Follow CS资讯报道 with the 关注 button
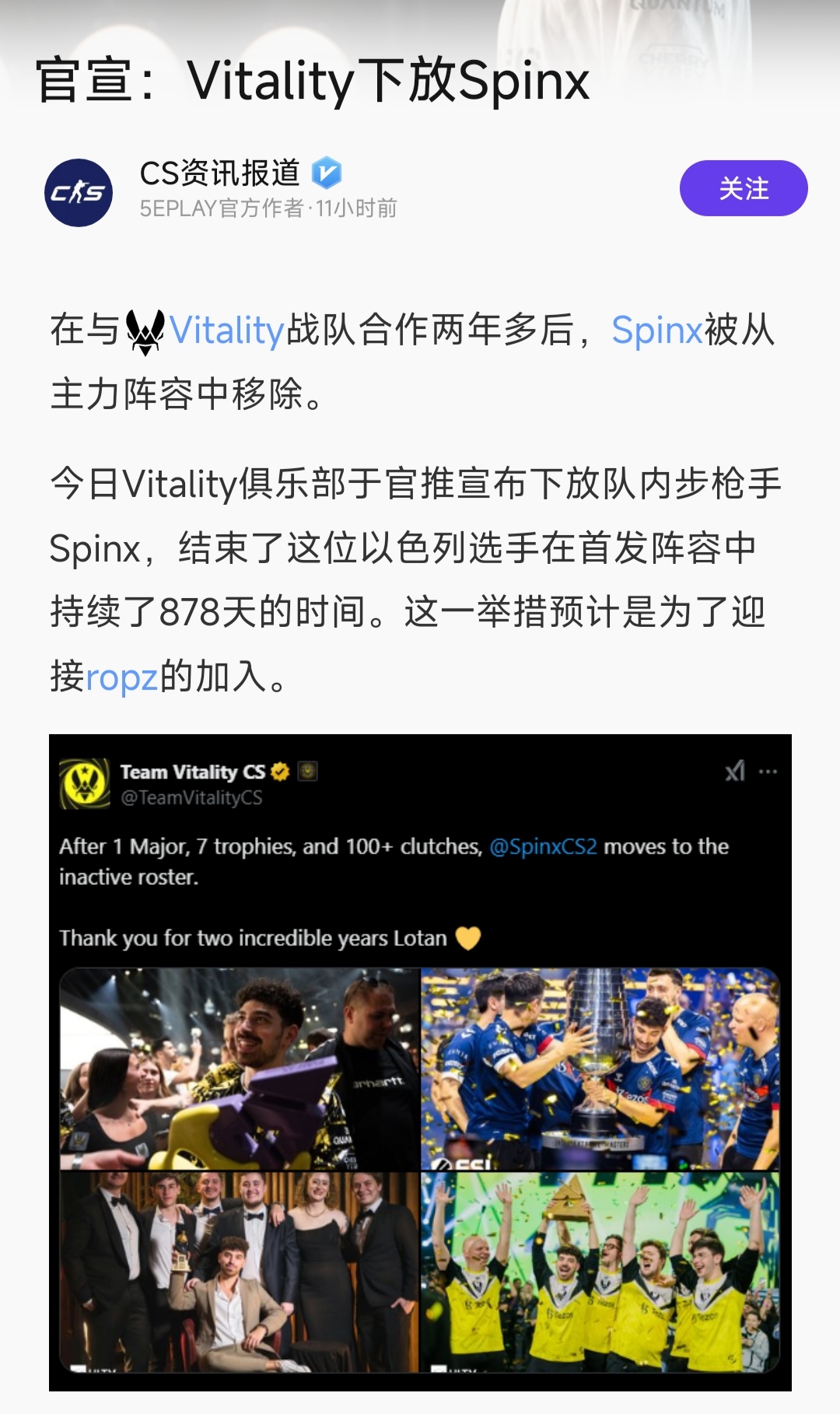This screenshot has height=1414, width=840. pos(743,188)
